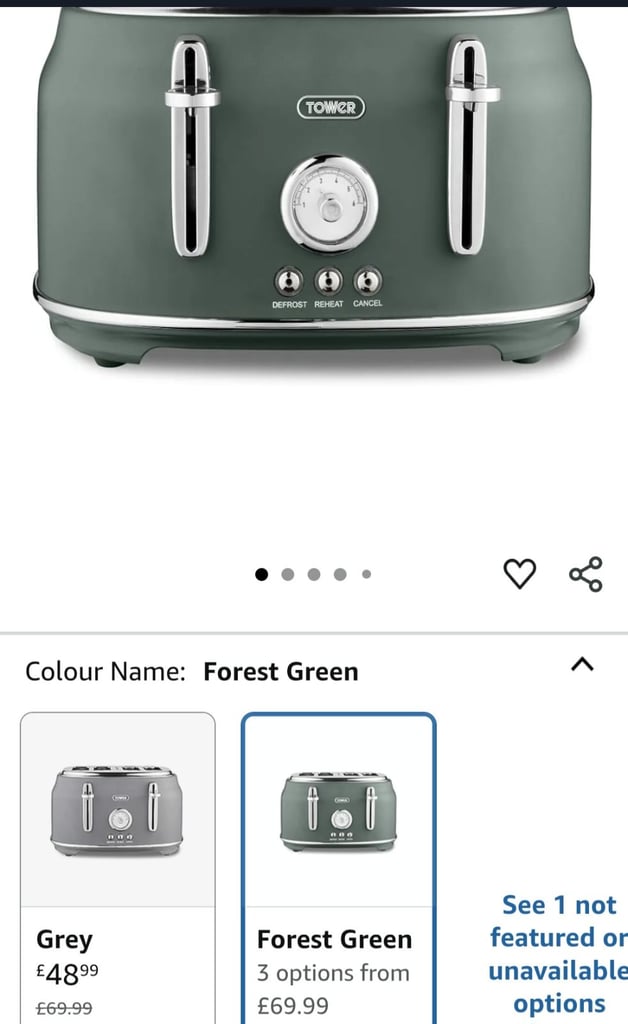Viewport: 628px width, 1024px height.
Task: See 1 not featured or unavailable options
Action: (x=559, y=953)
